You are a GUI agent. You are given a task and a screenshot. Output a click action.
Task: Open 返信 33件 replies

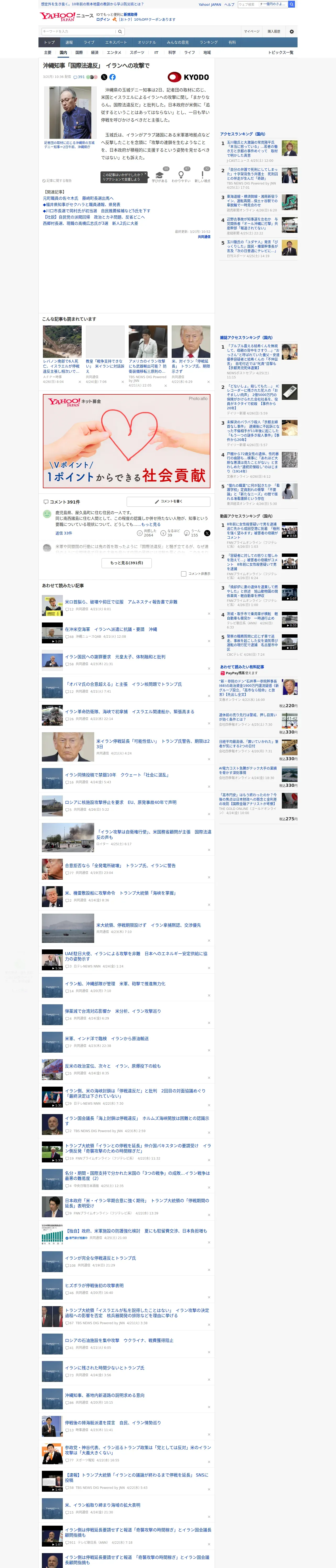[x=63, y=533]
